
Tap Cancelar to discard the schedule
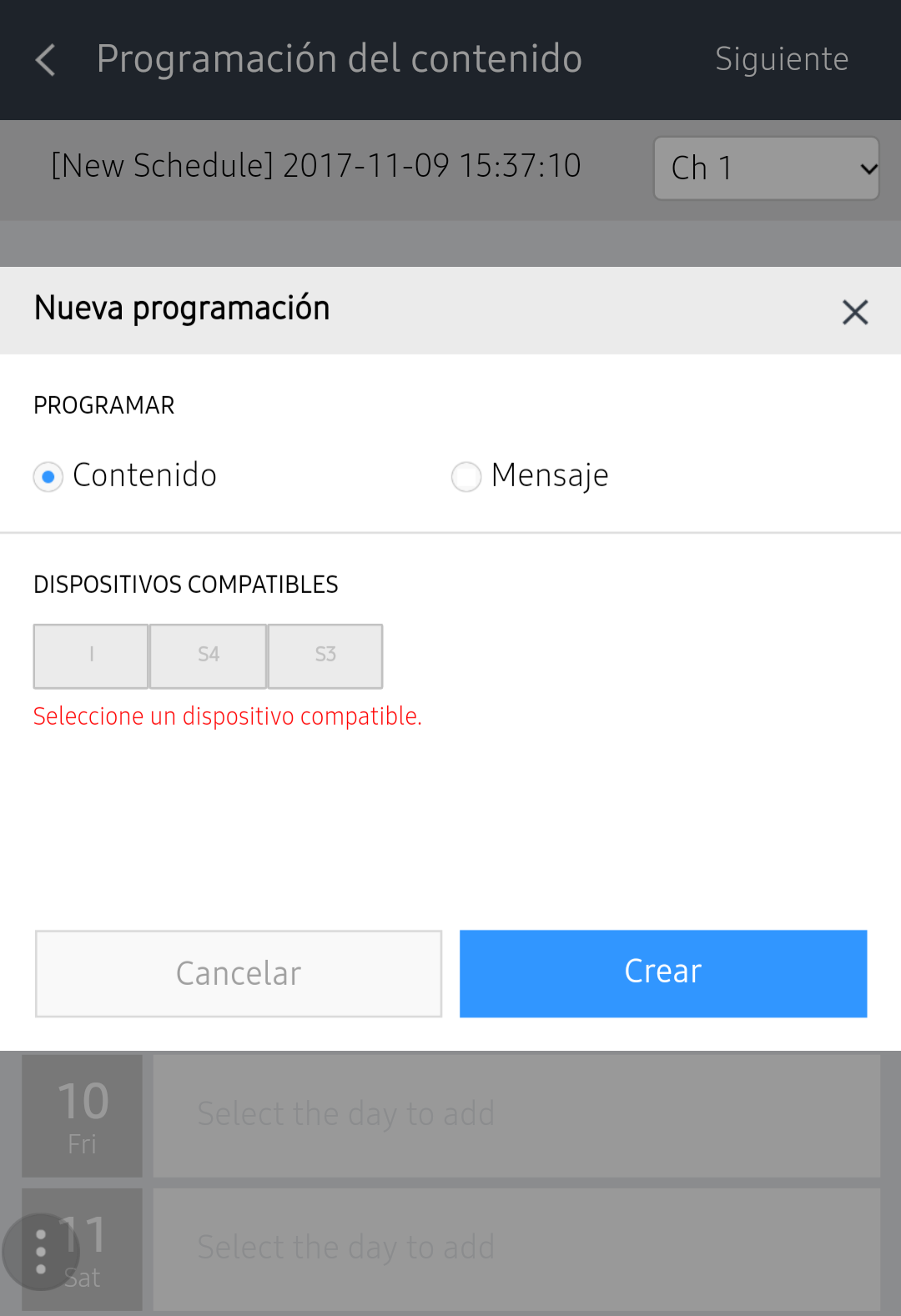coord(239,973)
